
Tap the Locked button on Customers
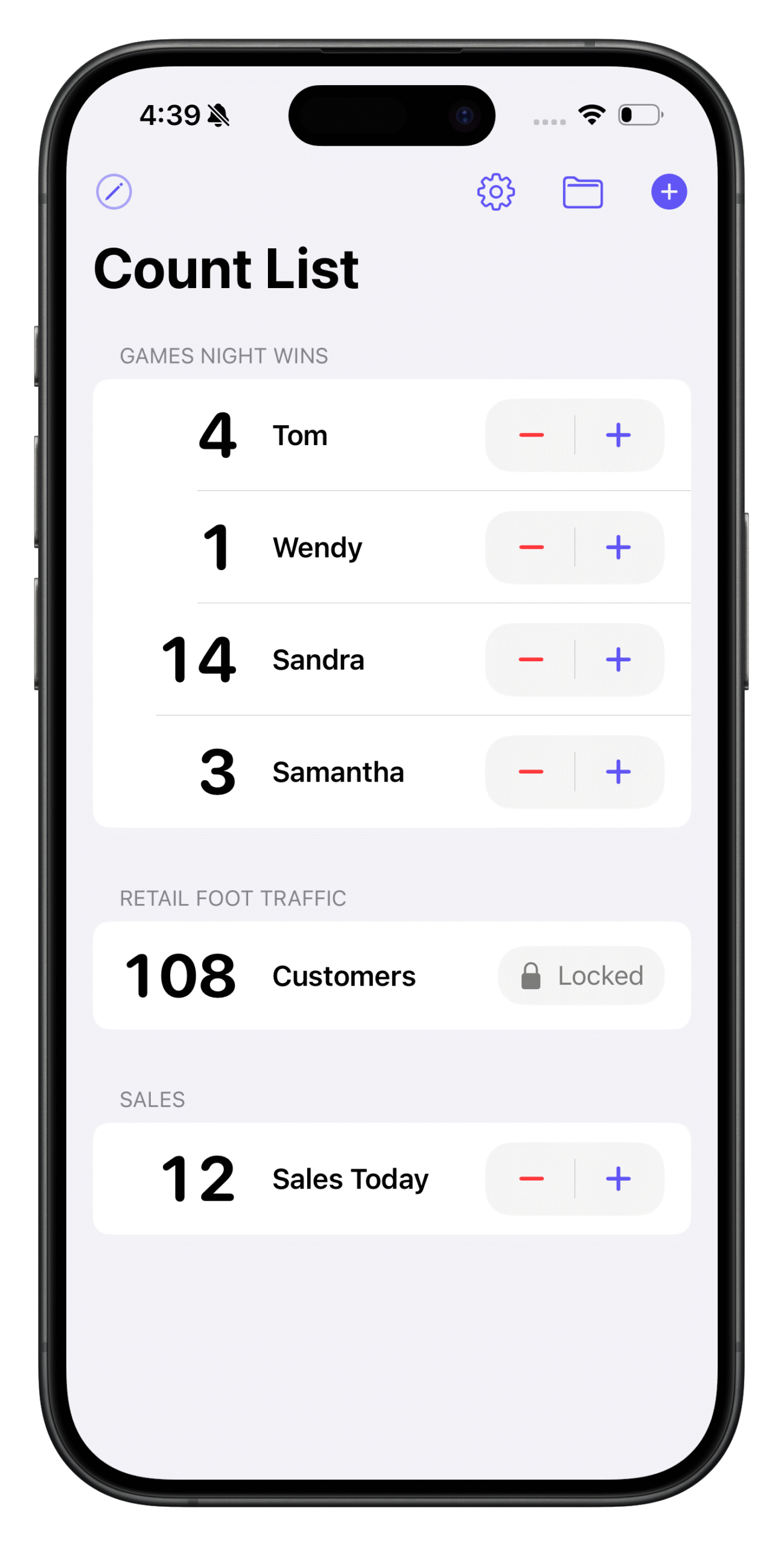click(581, 976)
